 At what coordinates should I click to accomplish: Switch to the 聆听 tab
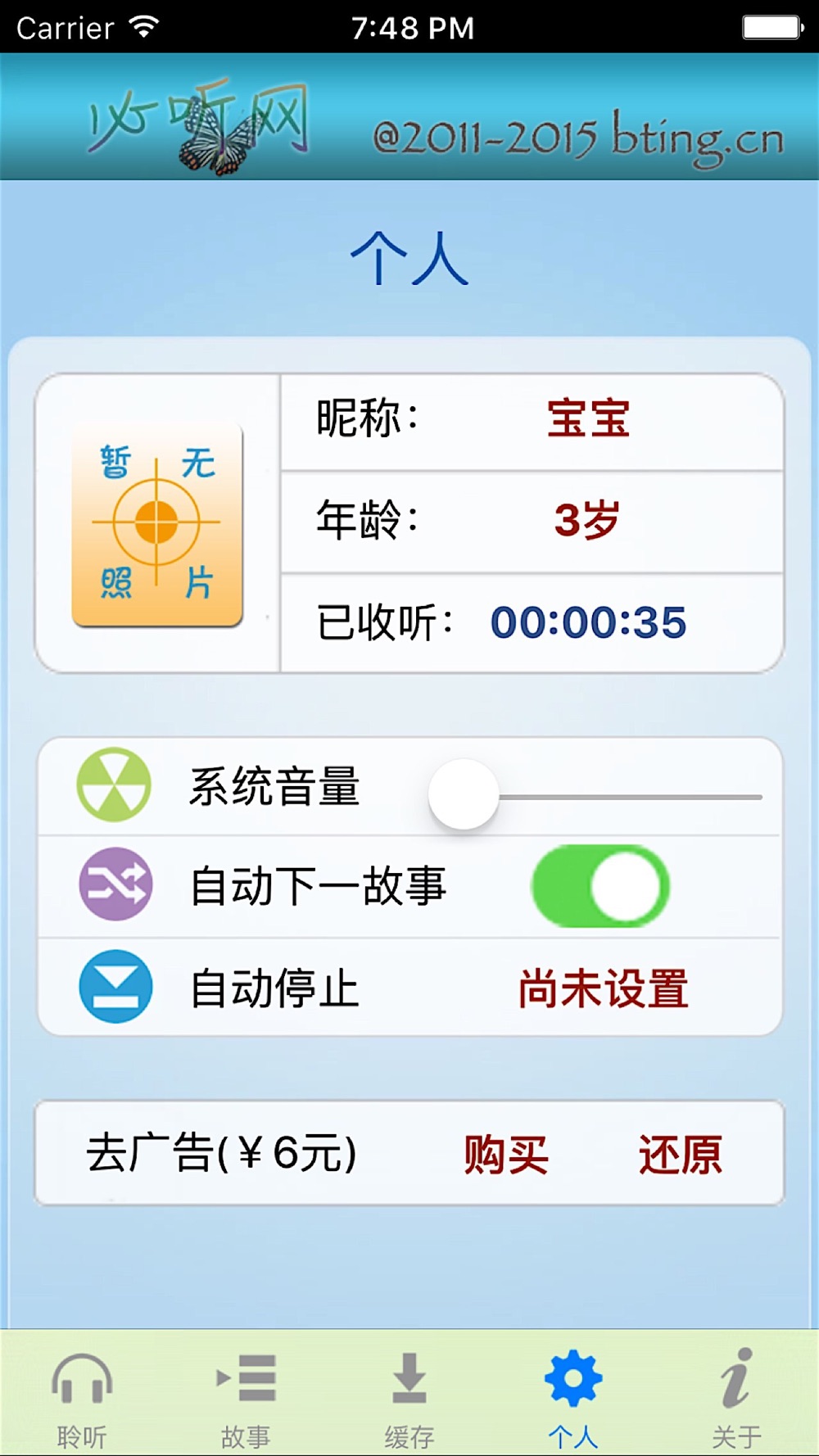pyautogui.click(x=82, y=1397)
